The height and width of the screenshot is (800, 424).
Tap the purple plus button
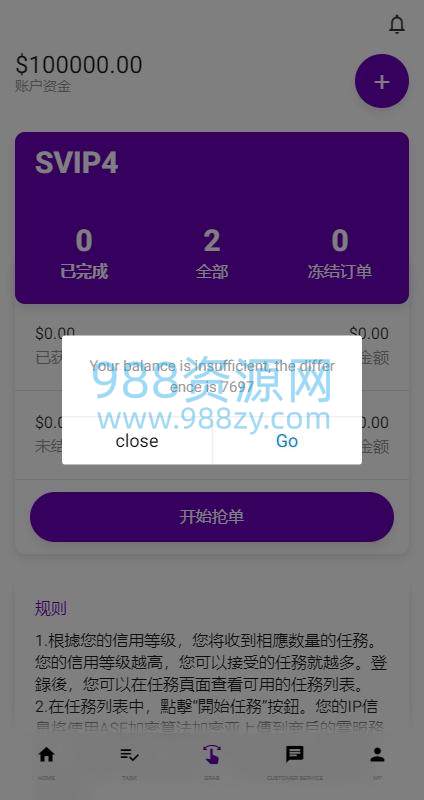[382, 82]
